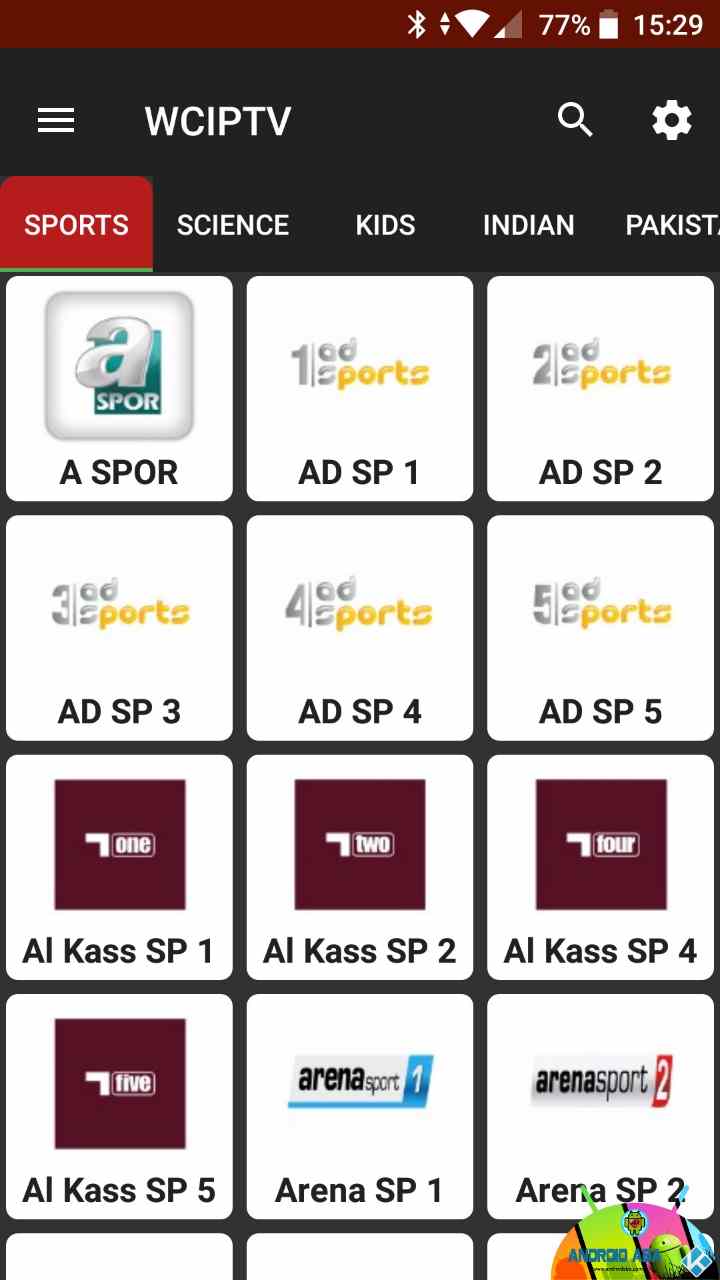Watch the Arena SP 1 channel
The height and width of the screenshot is (1280, 720).
point(360,1107)
